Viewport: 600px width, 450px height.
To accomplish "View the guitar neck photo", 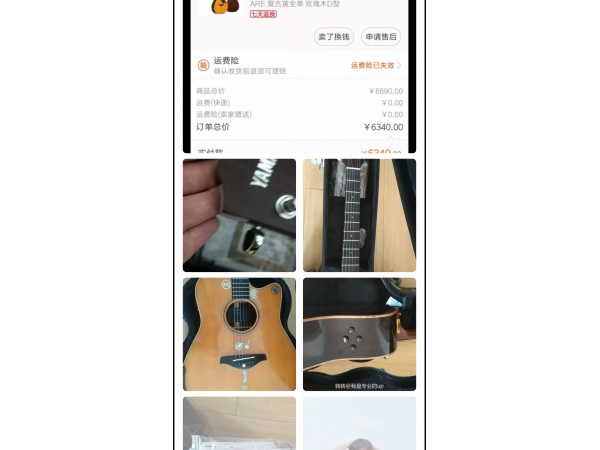I will click(359, 215).
